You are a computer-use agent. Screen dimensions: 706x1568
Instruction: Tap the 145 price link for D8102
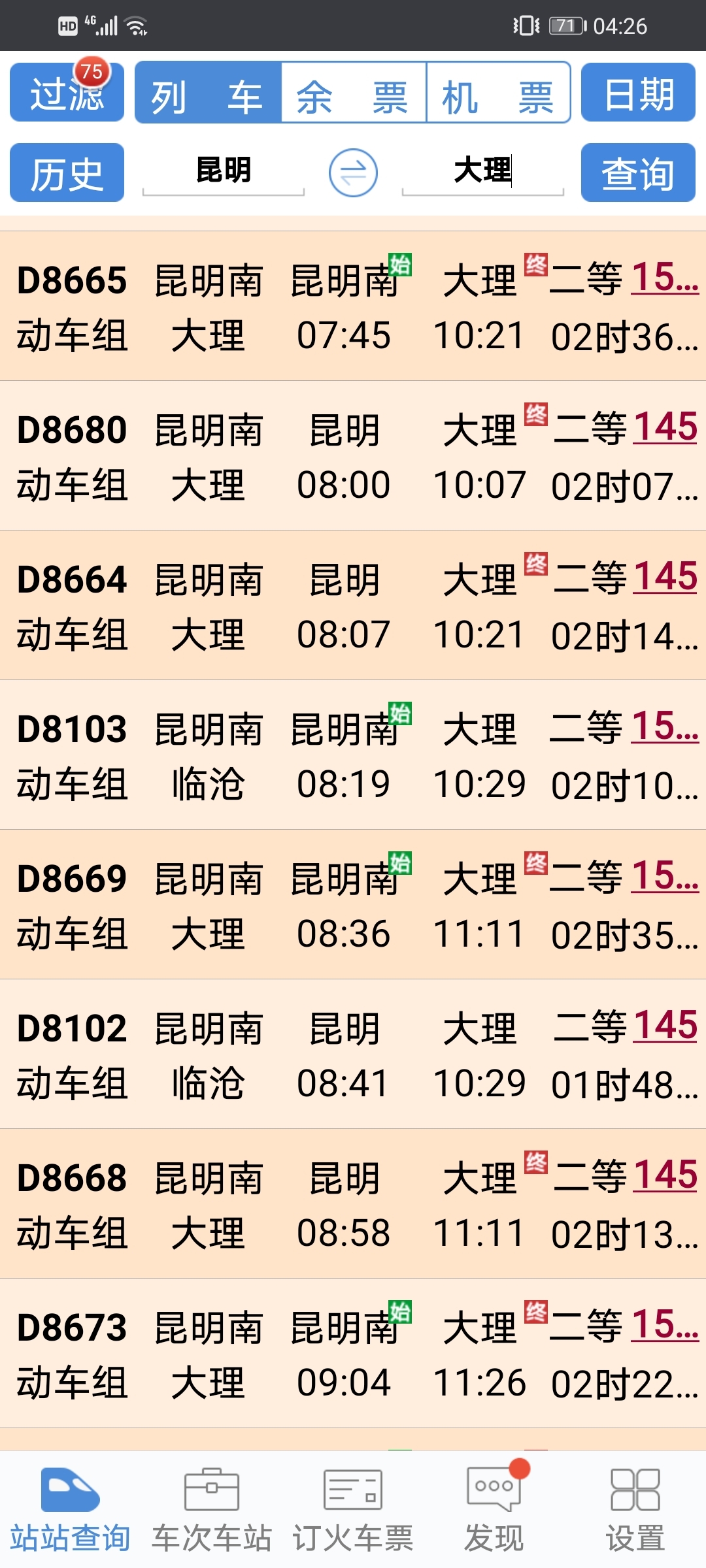point(665,1026)
